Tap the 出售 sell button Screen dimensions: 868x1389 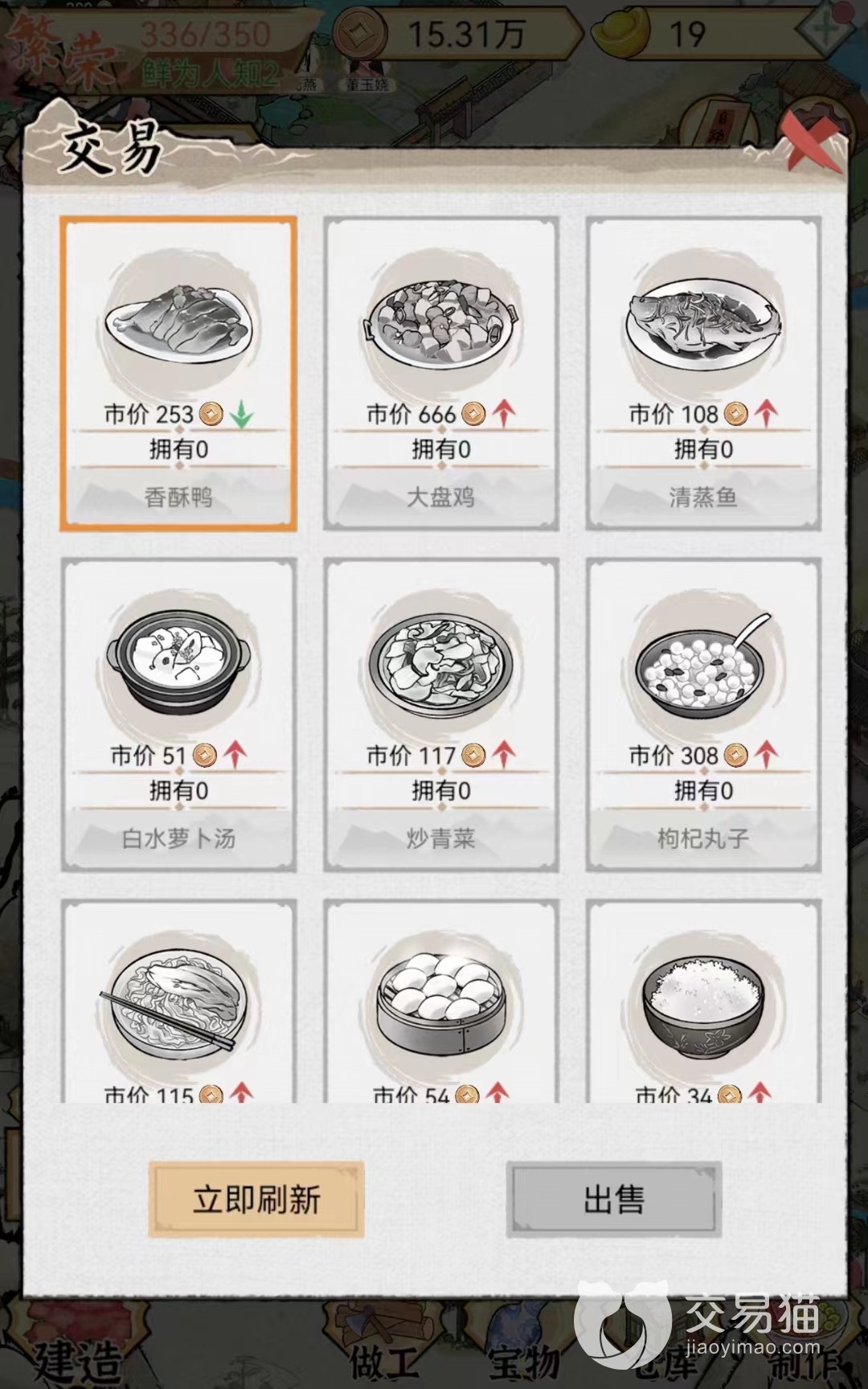(614, 1199)
